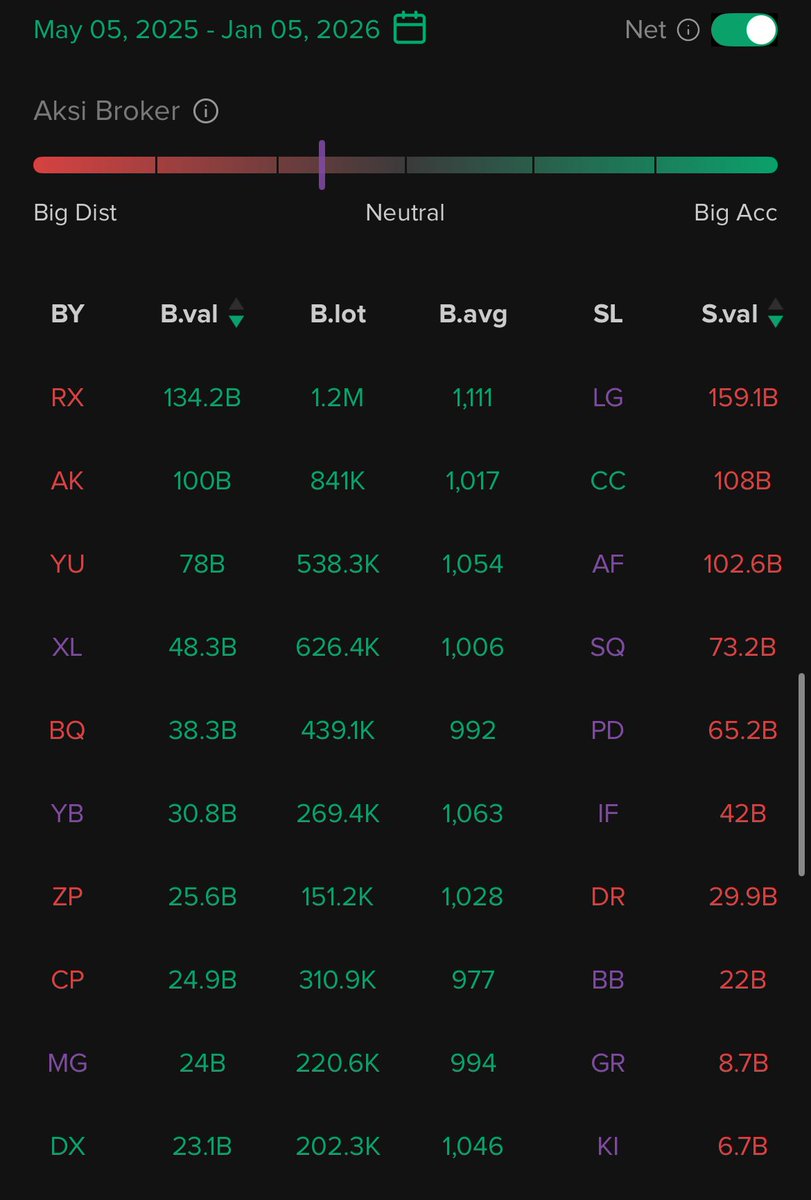Viewport: 811px width, 1200px height.
Task: Sort the table by B.val
Action: coord(236,314)
